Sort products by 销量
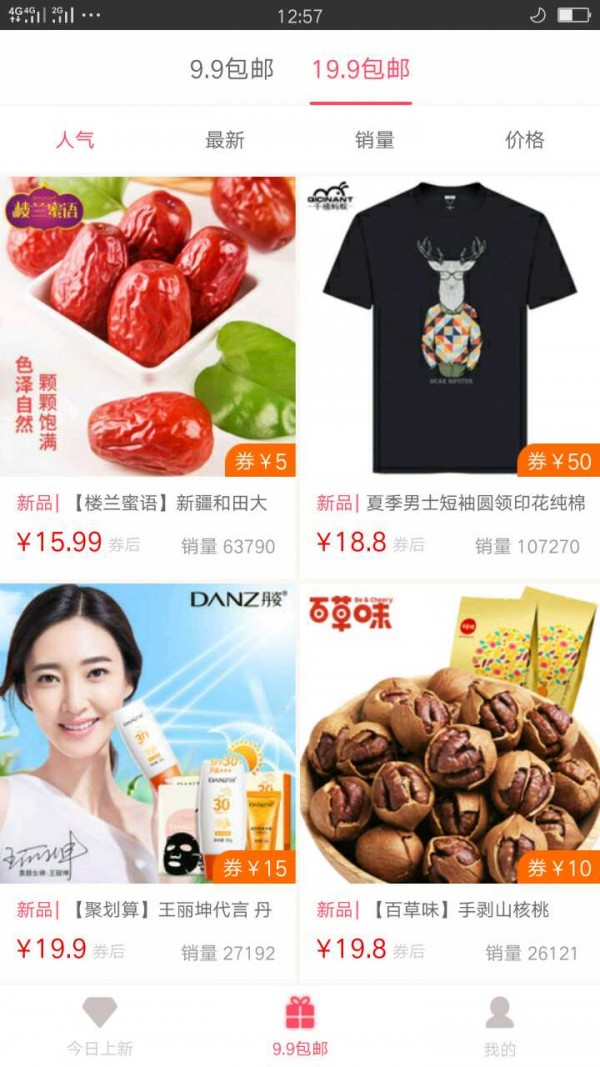The width and height of the screenshot is (600, 1067). [x=375, y=140]
